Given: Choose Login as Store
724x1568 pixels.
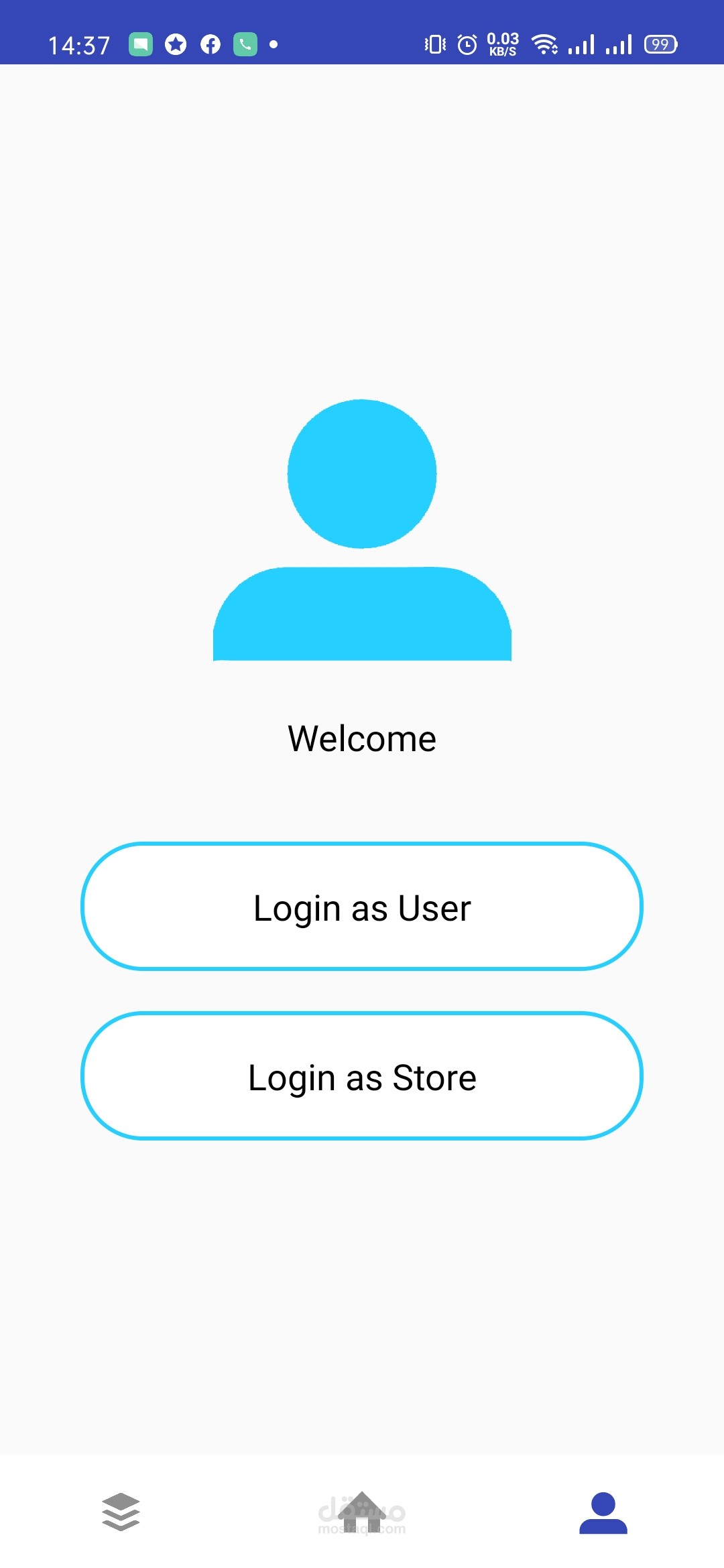Looking at the screenshot, I should click(362, 1075).
